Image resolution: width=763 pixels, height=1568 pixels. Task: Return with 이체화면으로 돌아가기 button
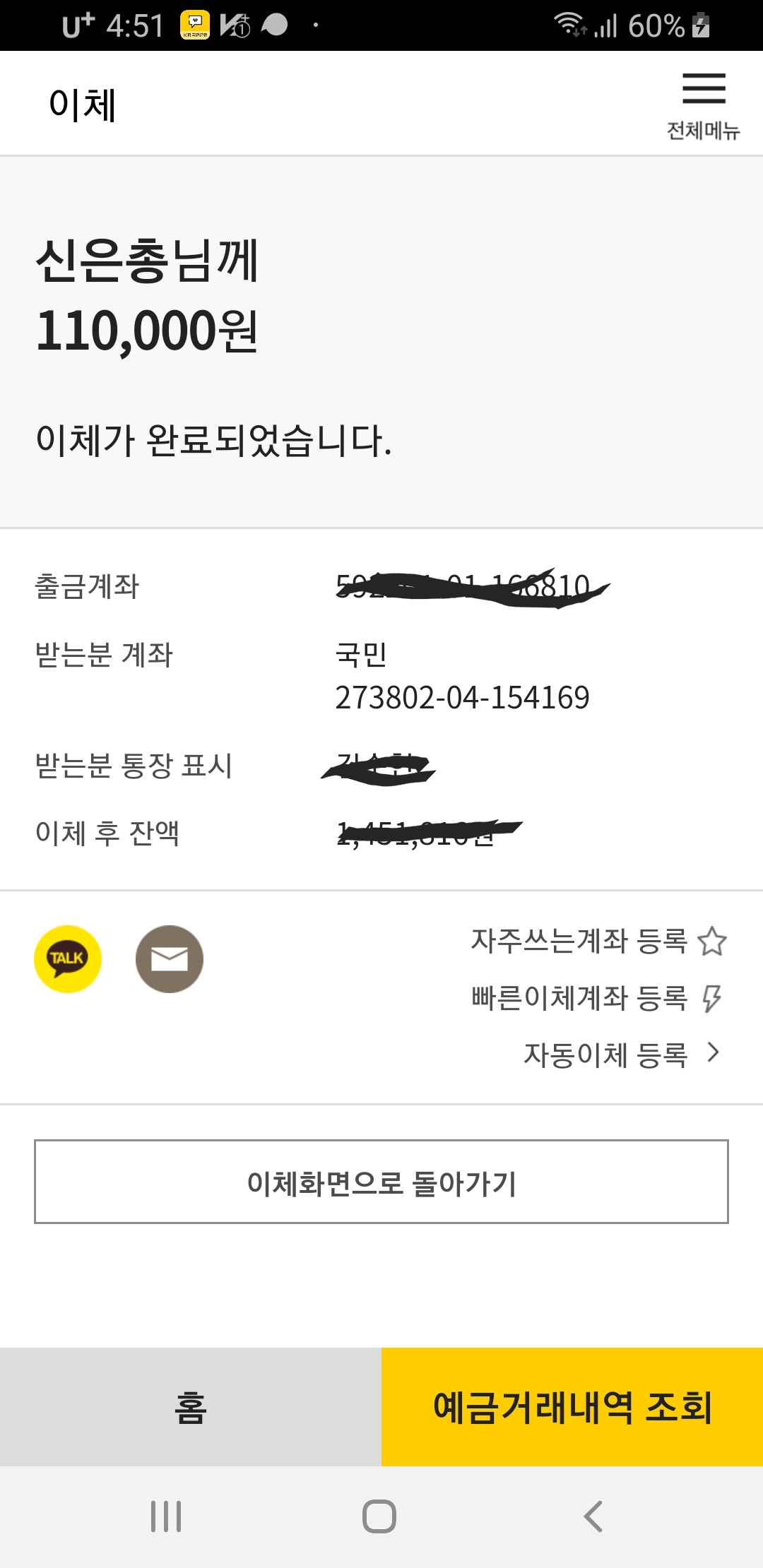(x=381, y=1182)
